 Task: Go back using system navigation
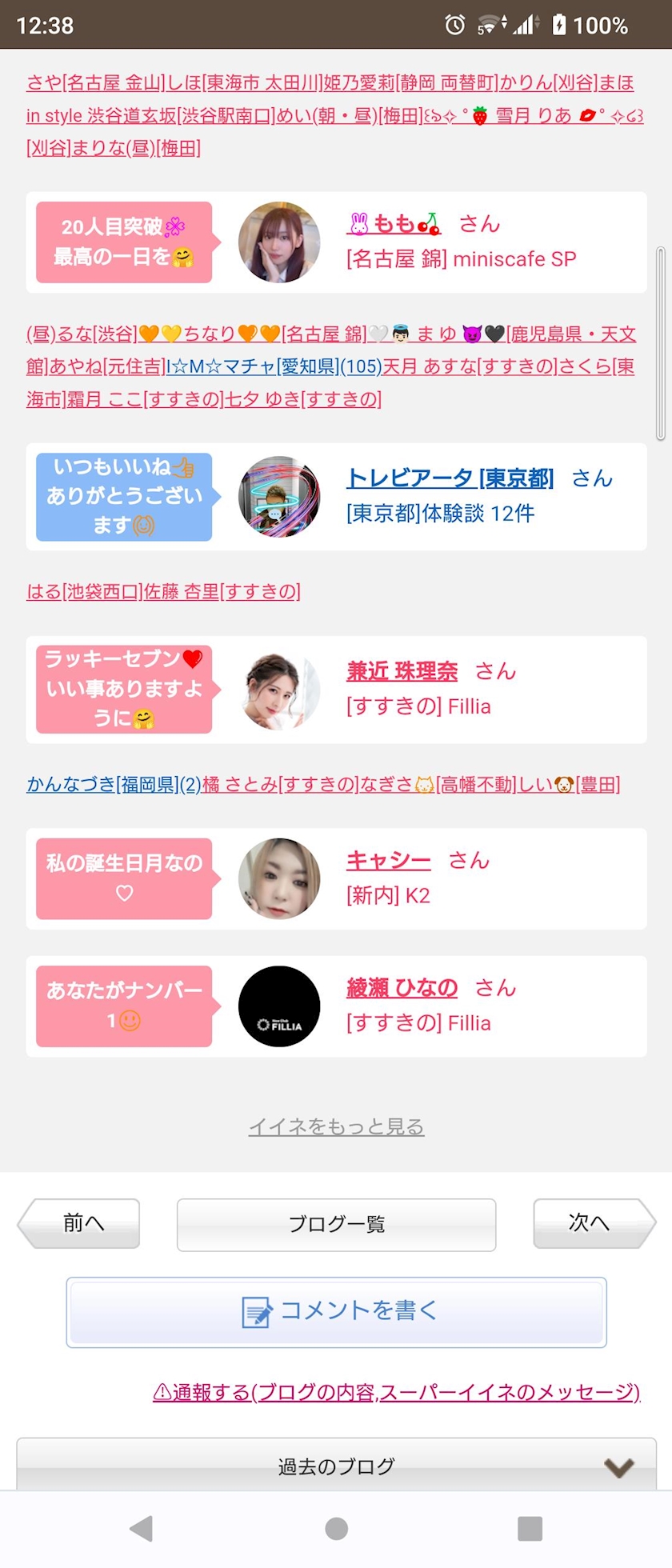[x=142, y=1528]
